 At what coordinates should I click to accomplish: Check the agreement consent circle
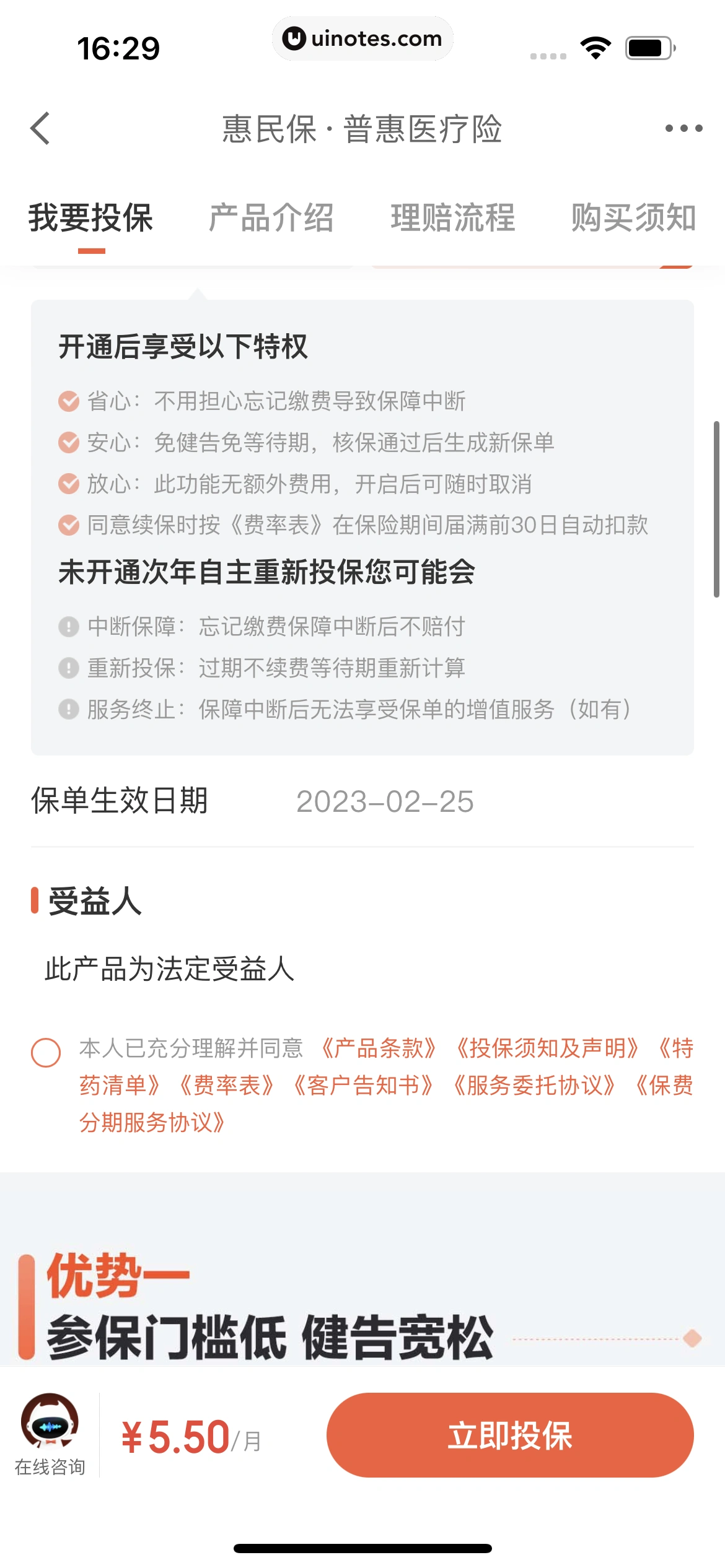pyautogui.click(x=46, y=1052)
